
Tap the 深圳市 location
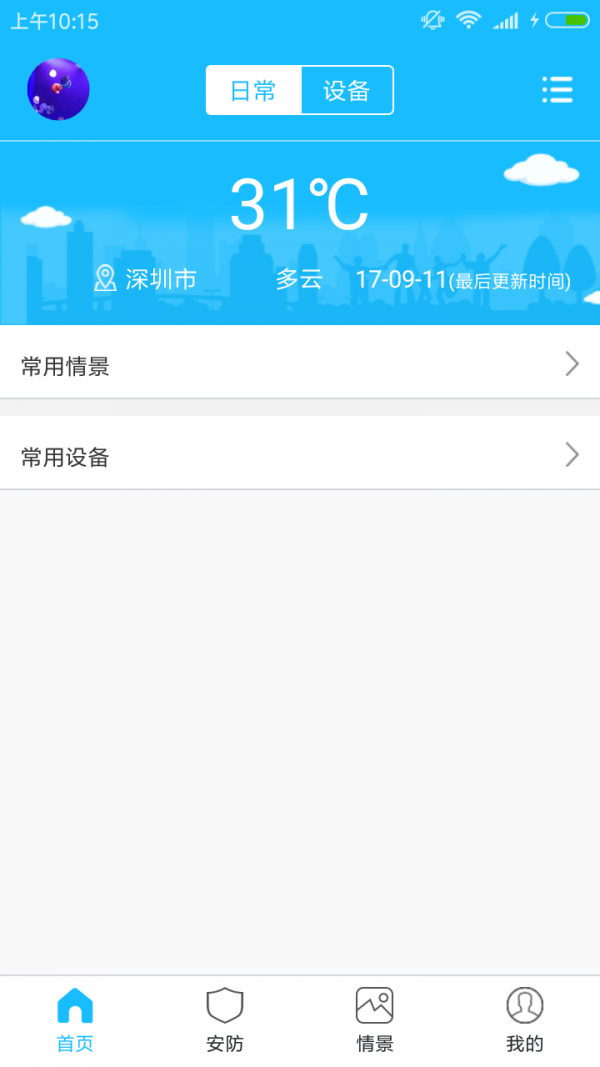[146, 279]
